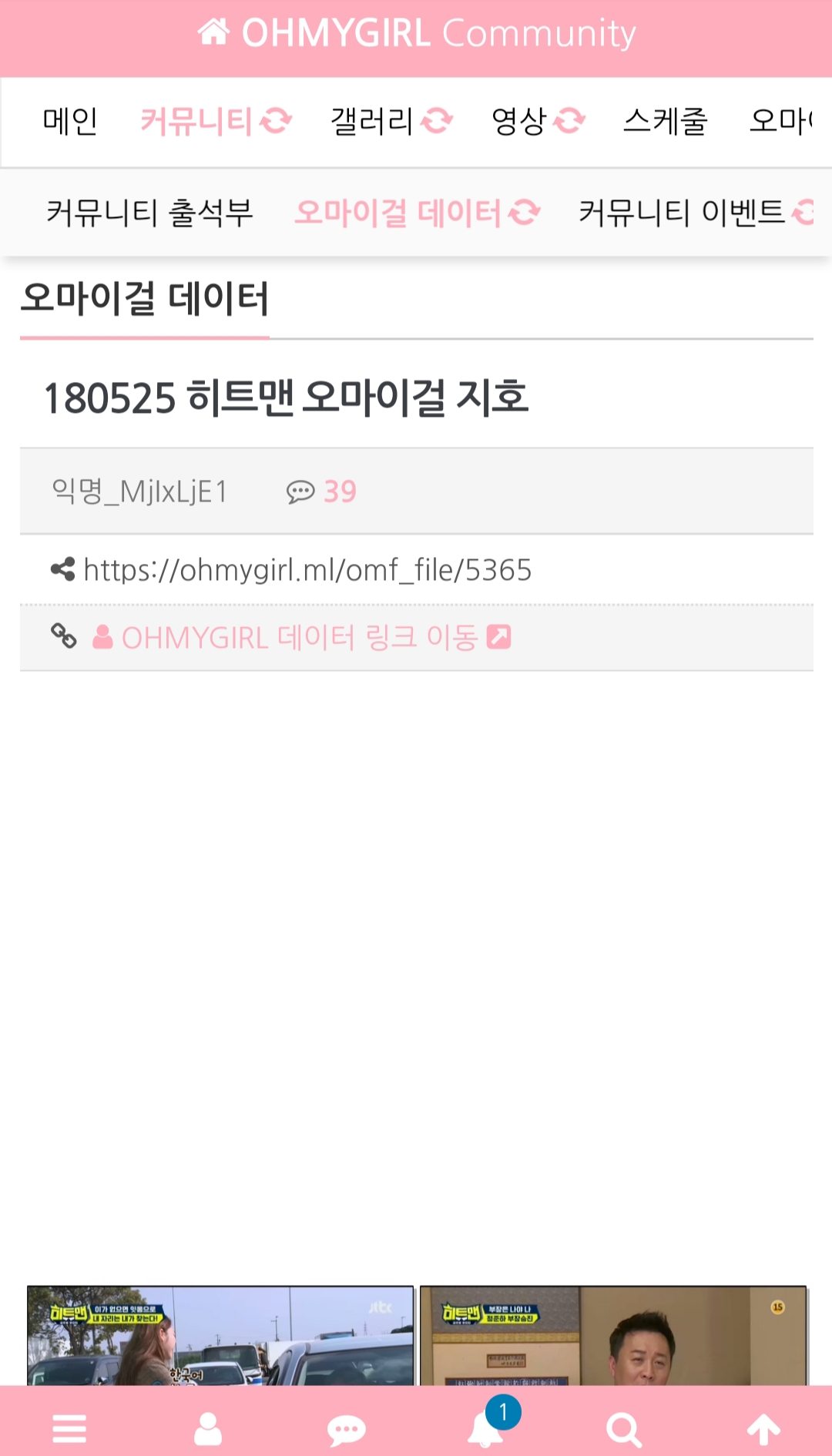Switch to the 스케줄 tab
The width and height of the screenshot is (832, 1456).
(x=666, y=121)
